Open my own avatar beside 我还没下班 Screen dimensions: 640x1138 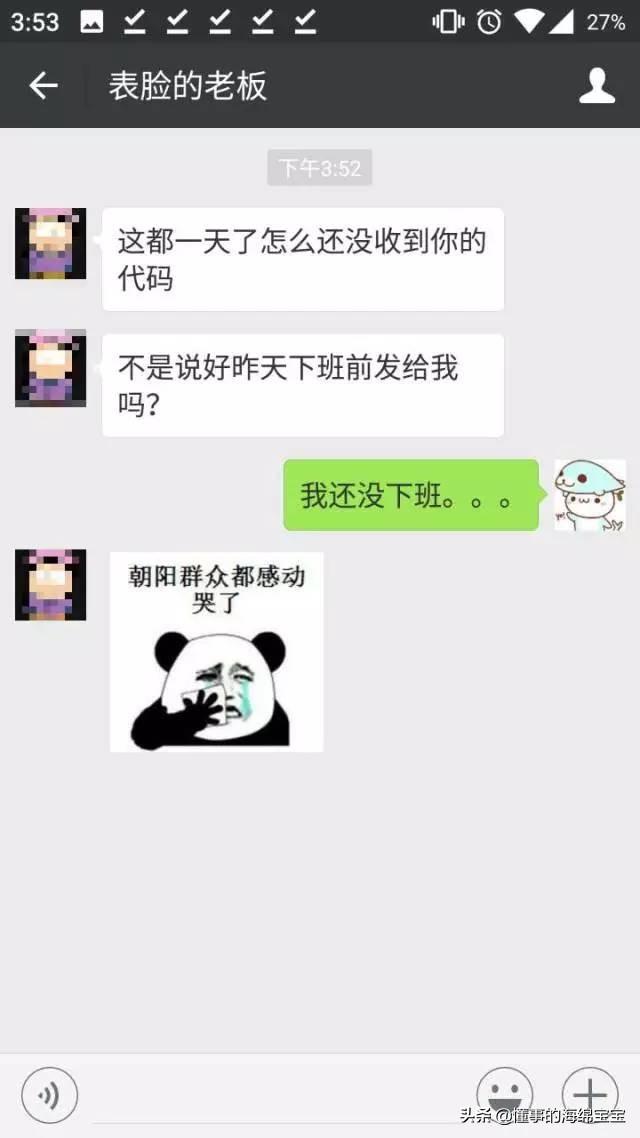coord(590,495)
